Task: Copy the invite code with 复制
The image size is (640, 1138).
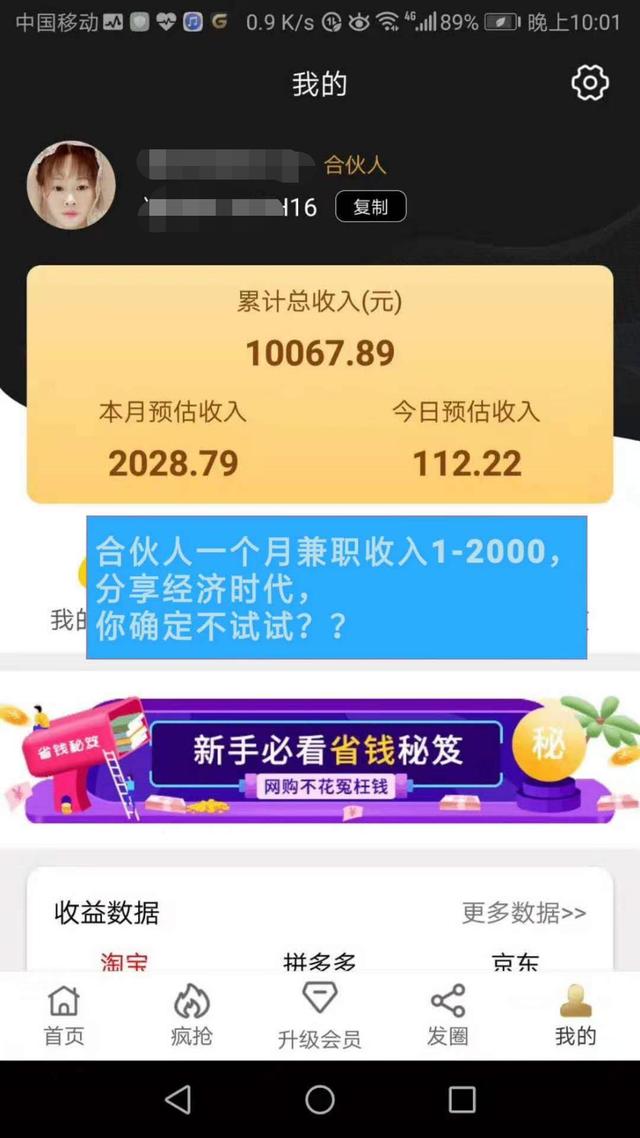Action: tap(370, 207)
